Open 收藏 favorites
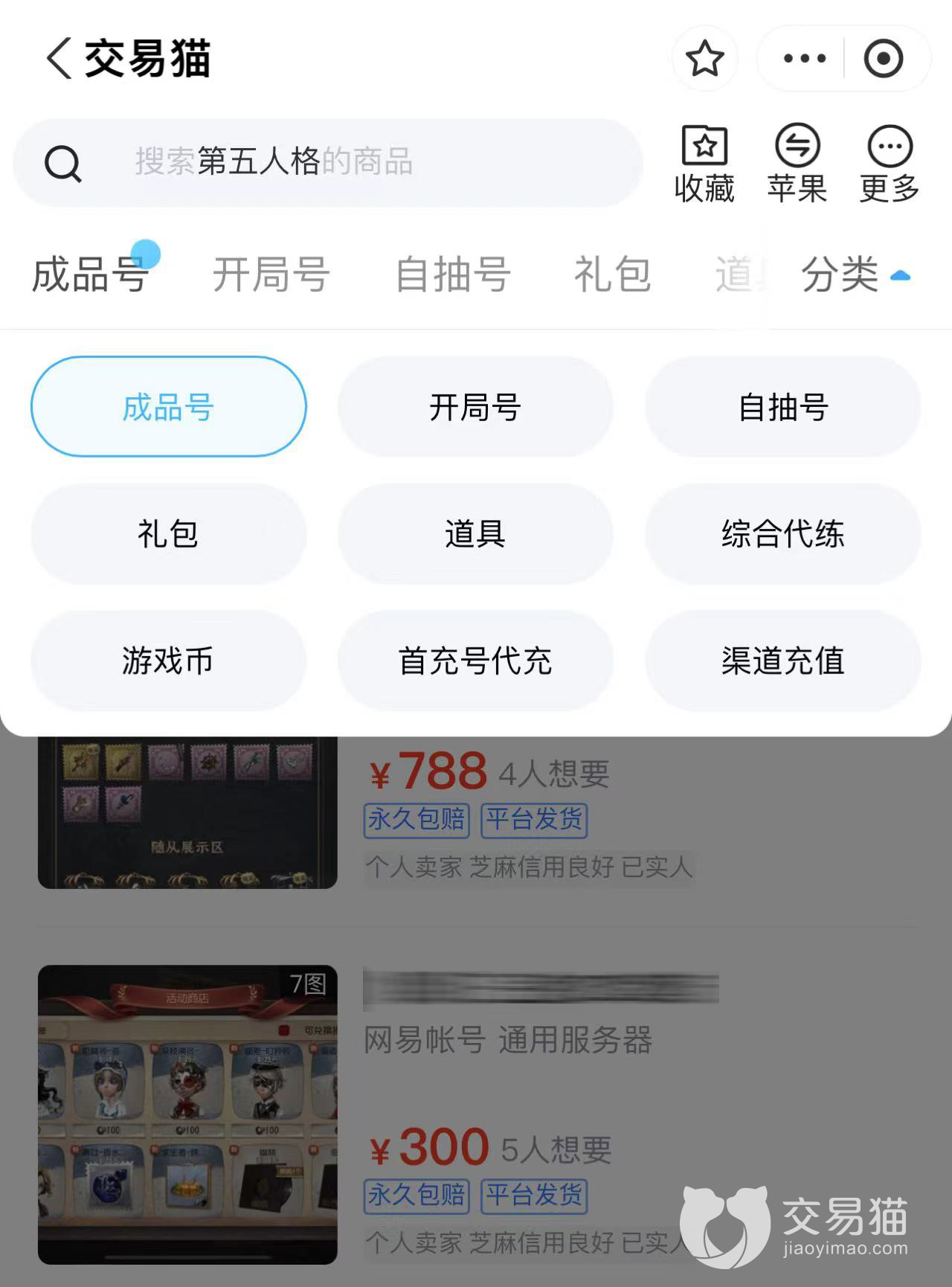This screenshot has width=952, height=1287. coord(704,164)
